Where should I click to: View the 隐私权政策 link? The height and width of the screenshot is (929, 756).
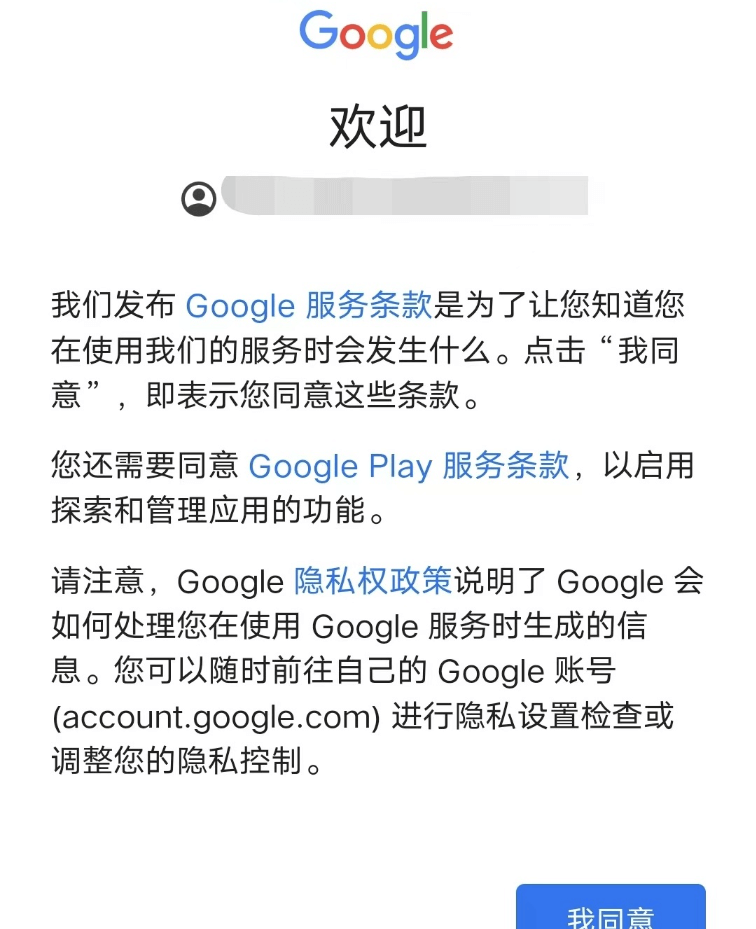[x=374, y=580]
